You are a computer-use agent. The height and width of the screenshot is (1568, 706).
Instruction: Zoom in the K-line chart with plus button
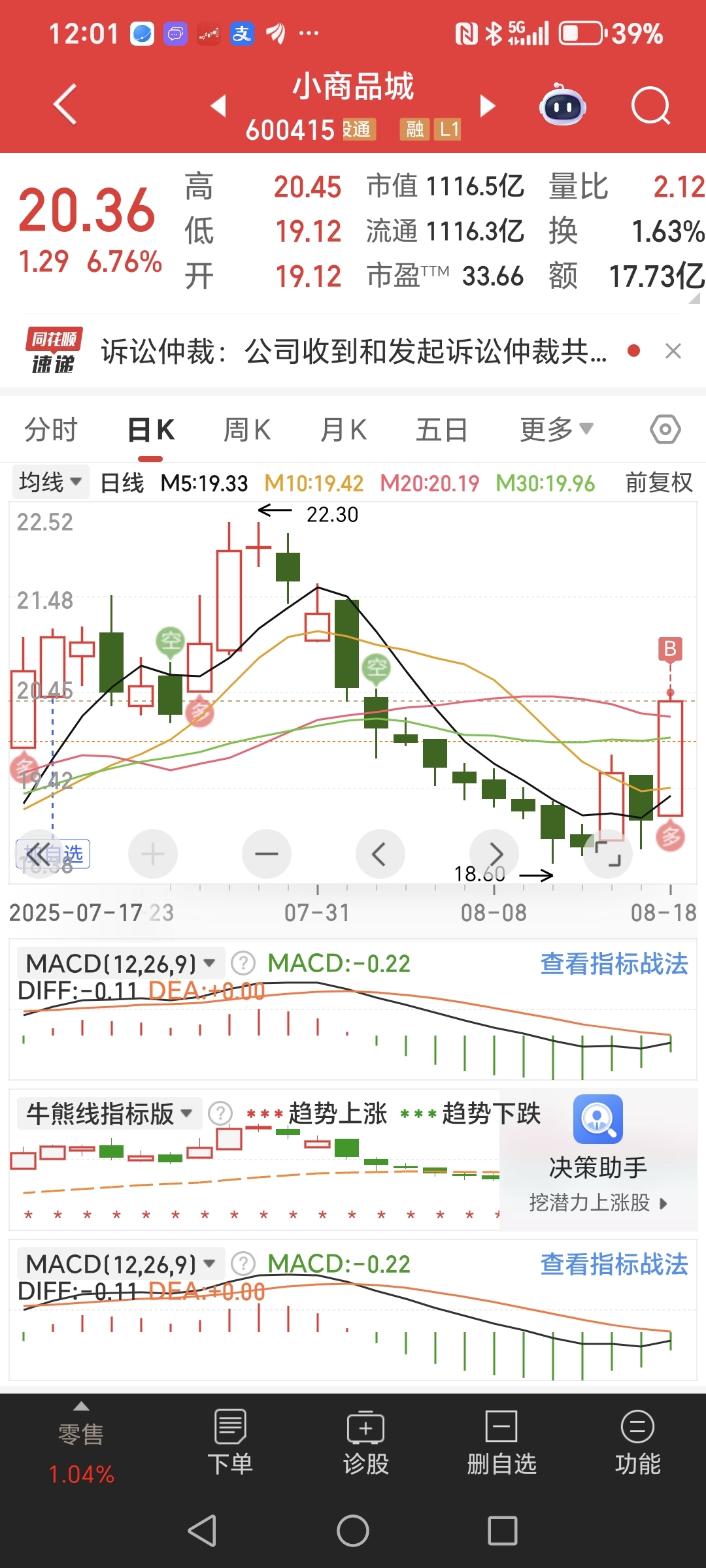click(153, 854)
